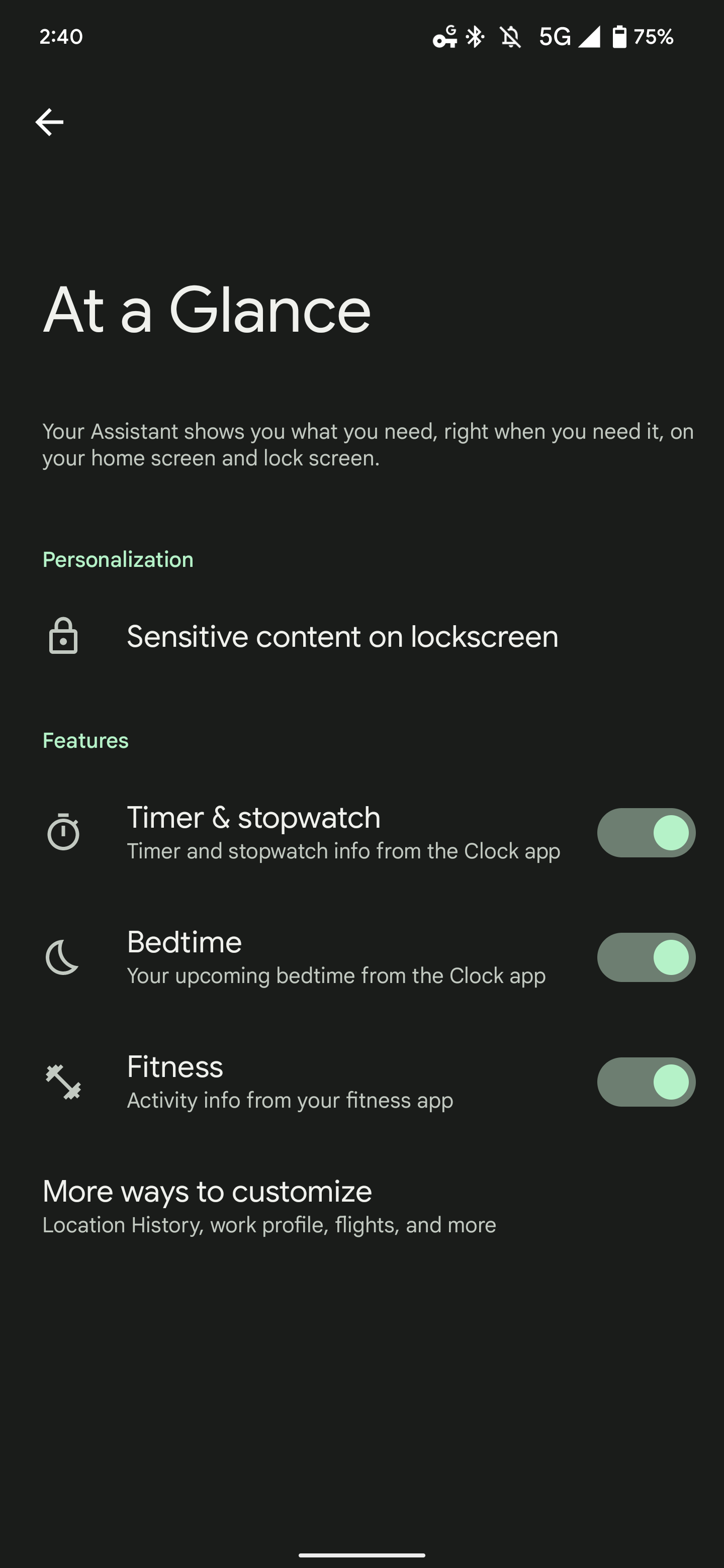Turn off Timer & stopwatch switch

click(x=646, y=833)
